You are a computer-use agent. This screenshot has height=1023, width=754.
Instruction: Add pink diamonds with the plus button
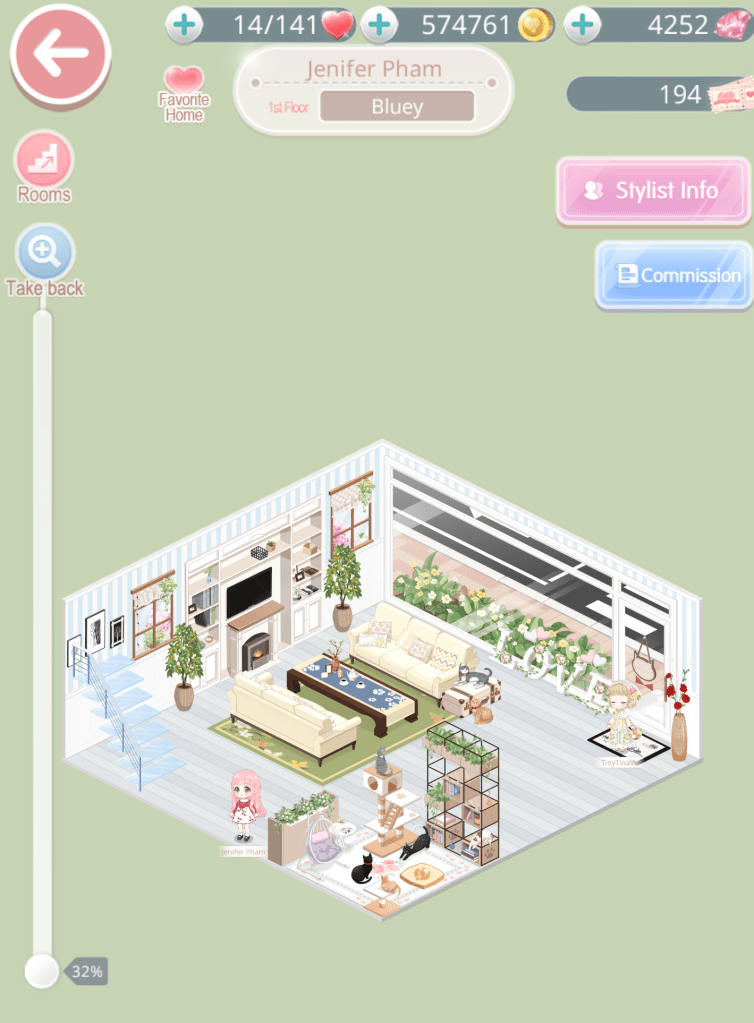tap(583, 25)
